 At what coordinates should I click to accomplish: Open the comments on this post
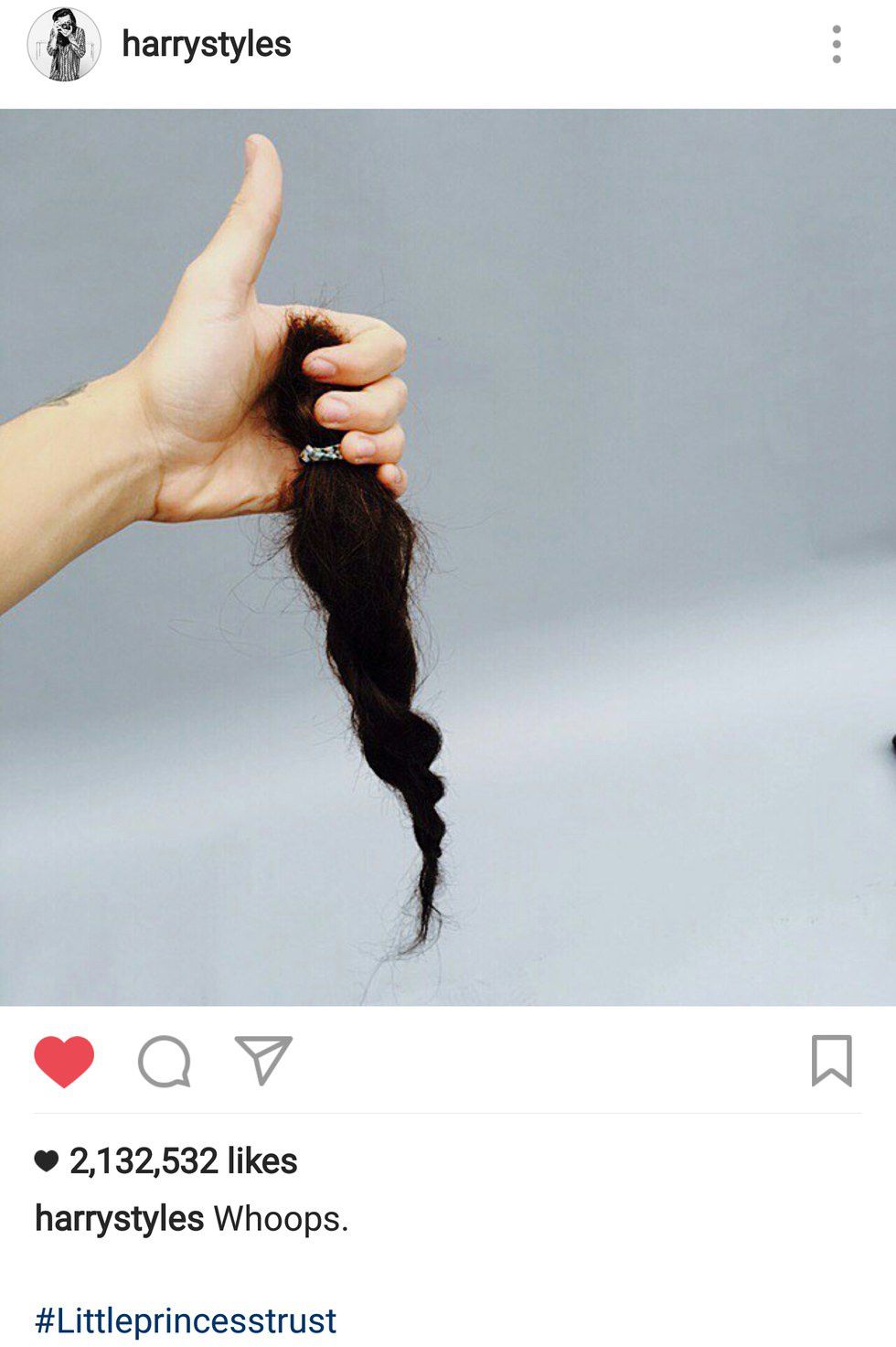pos(165,1061)
